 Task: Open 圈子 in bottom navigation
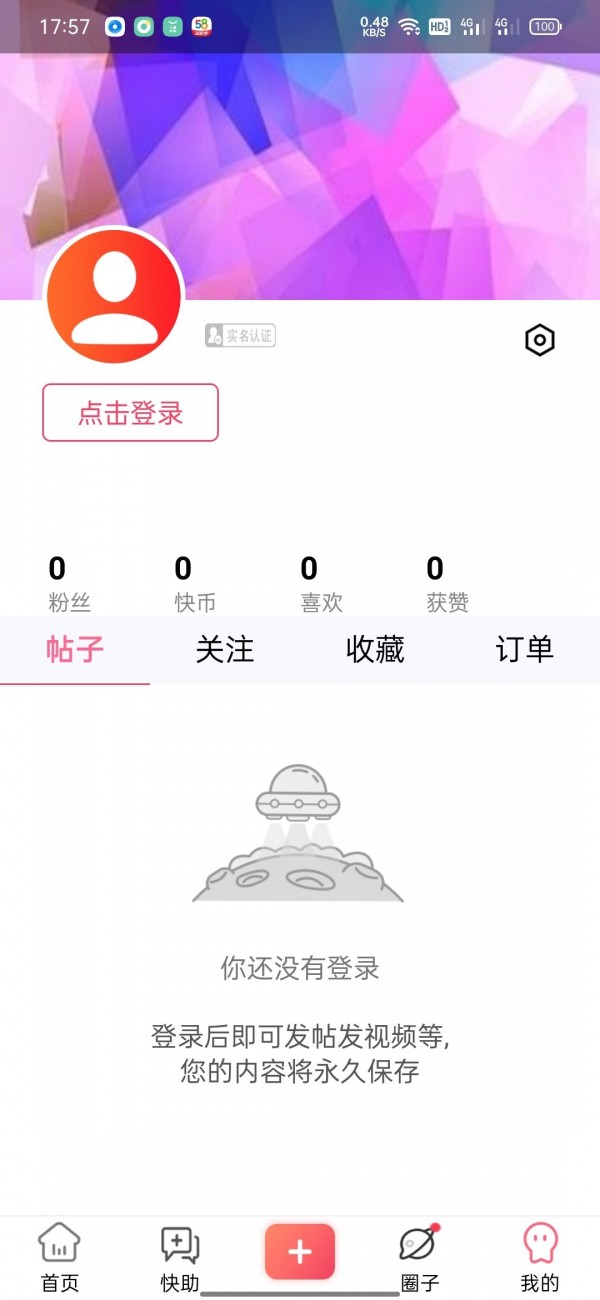[420, 1258]
